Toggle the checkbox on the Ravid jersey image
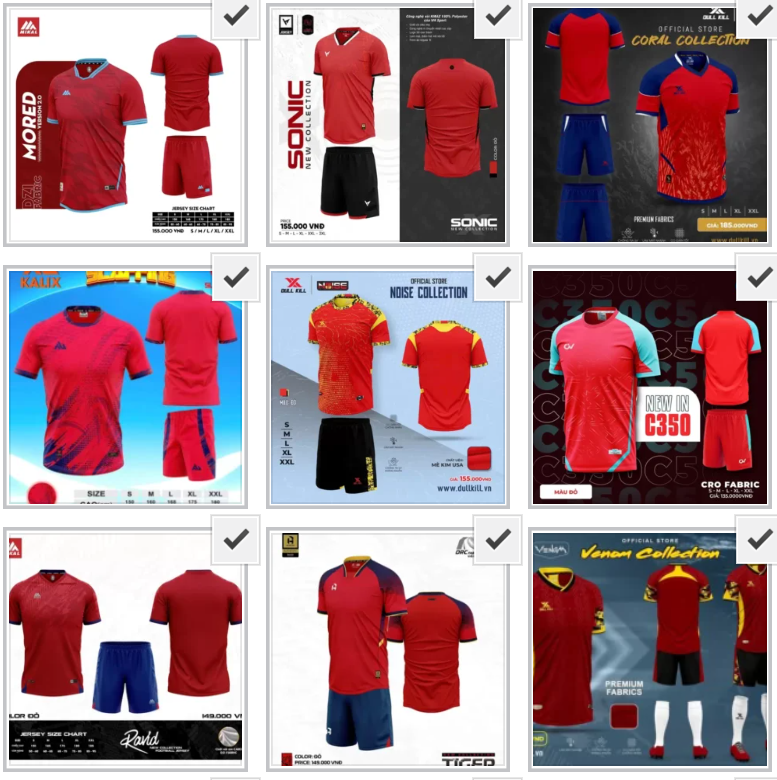Viewport: 777px width, 780px height. coord(235,540)
